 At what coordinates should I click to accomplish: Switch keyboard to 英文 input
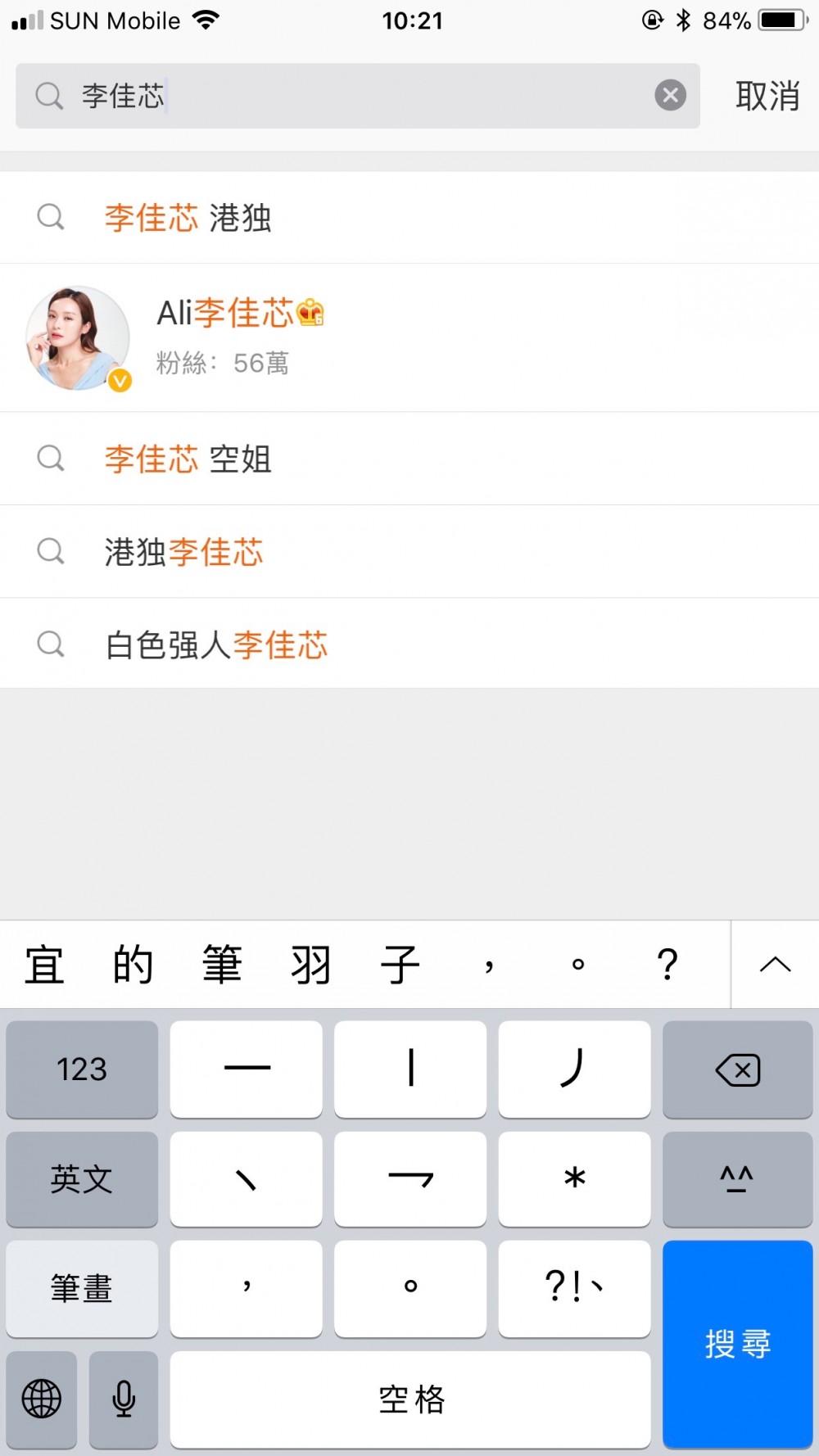click(x=82, y=1179)
